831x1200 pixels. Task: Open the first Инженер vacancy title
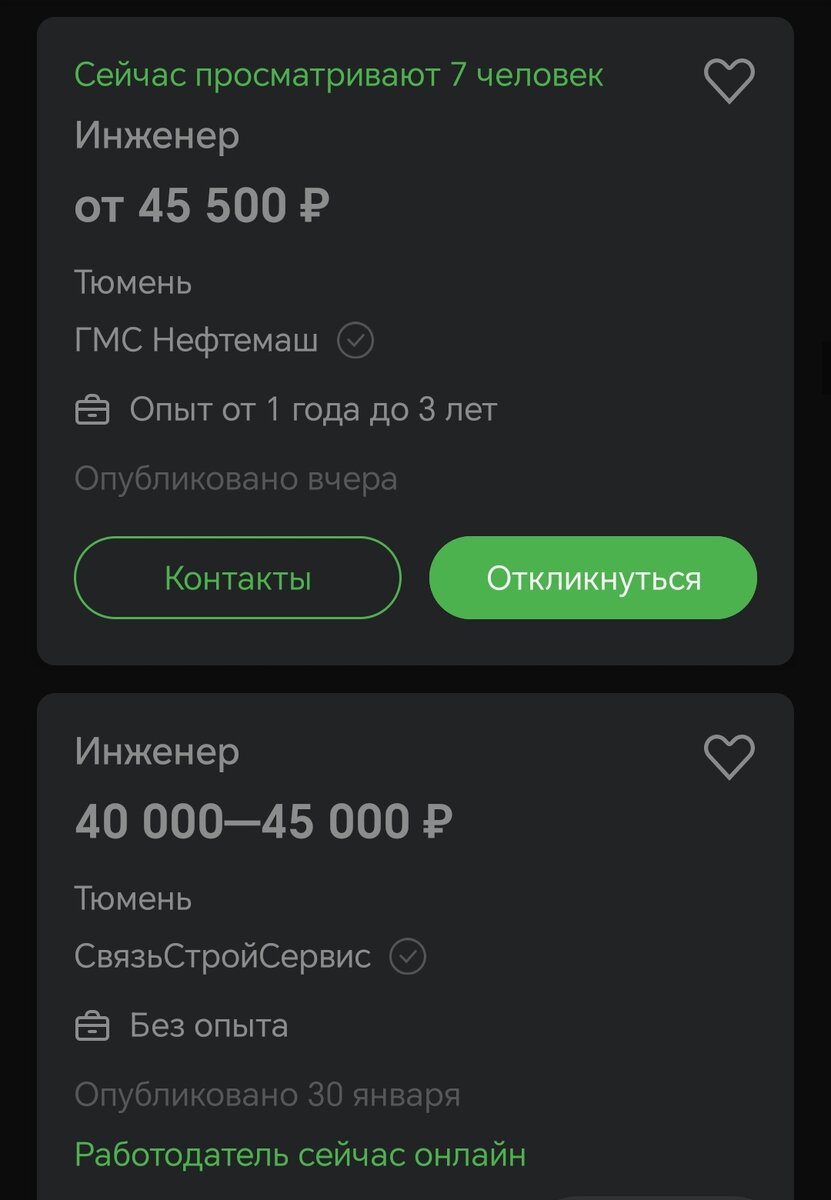(156, 135)
